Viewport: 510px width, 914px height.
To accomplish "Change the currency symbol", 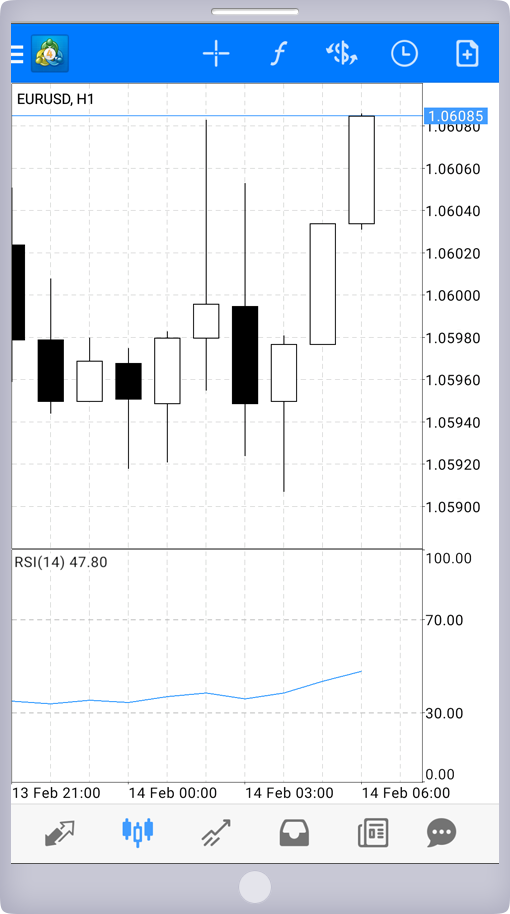I will coord(342,54).
